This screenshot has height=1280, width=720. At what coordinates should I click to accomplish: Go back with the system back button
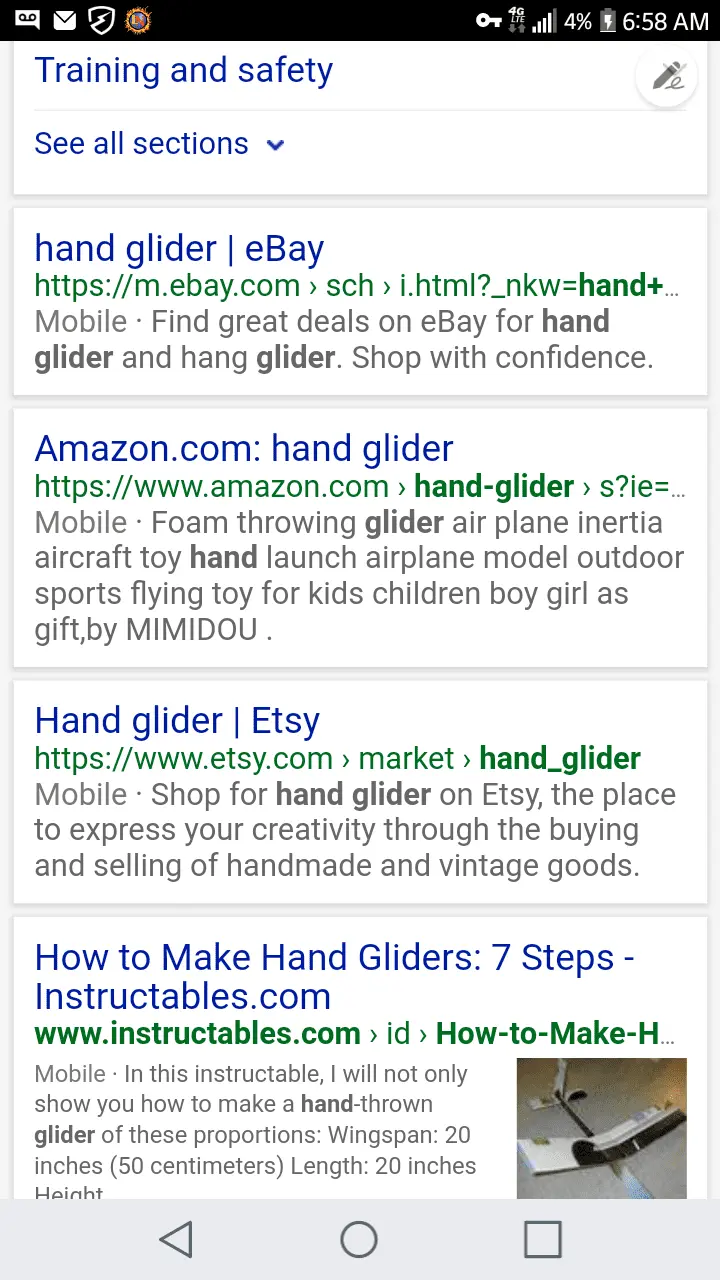(x=176, y=1240)
